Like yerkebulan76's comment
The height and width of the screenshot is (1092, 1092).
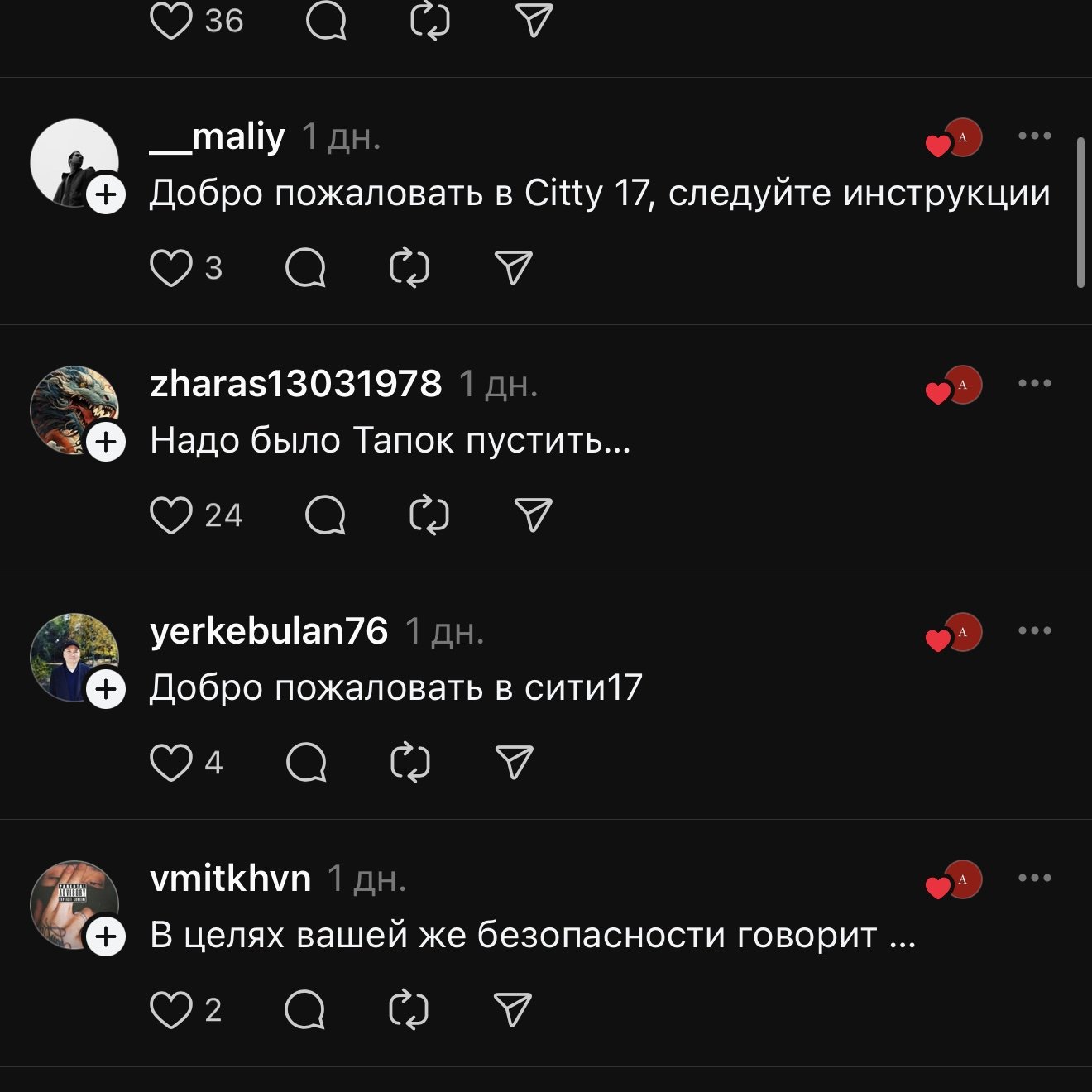pyautogui.click(x=170, y=763)
